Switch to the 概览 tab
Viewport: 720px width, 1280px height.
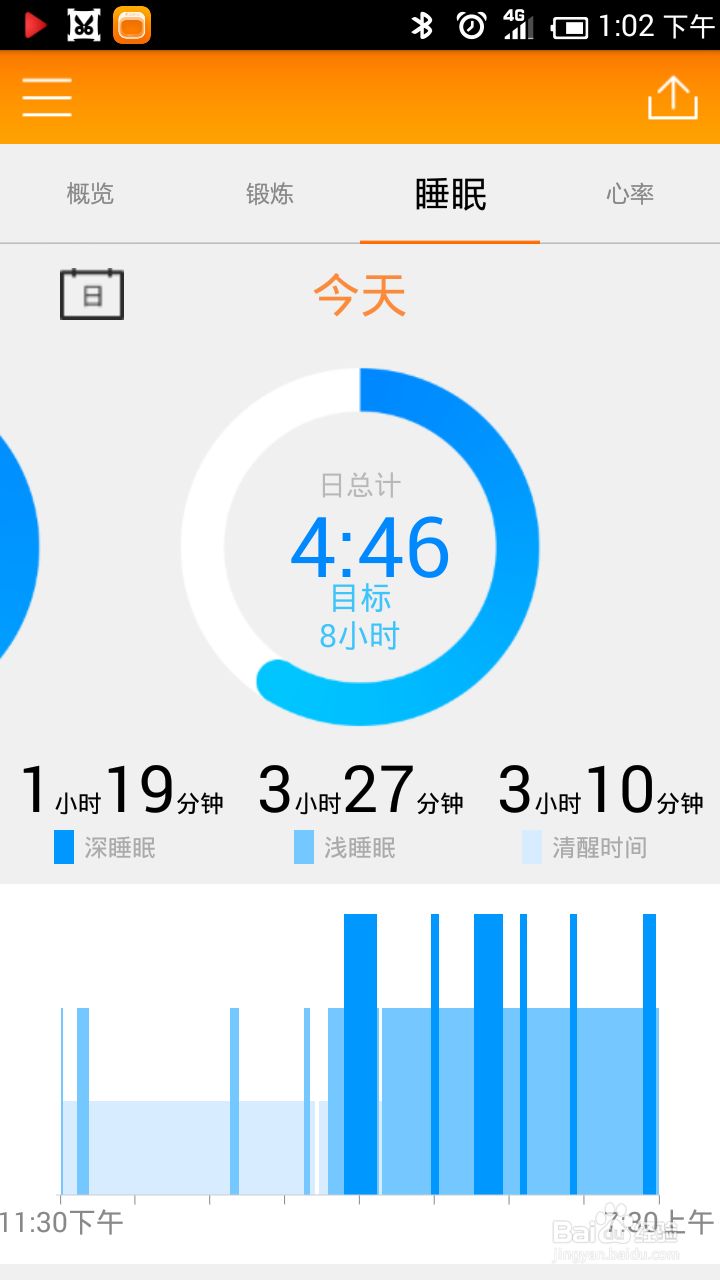tap(89, 195)
